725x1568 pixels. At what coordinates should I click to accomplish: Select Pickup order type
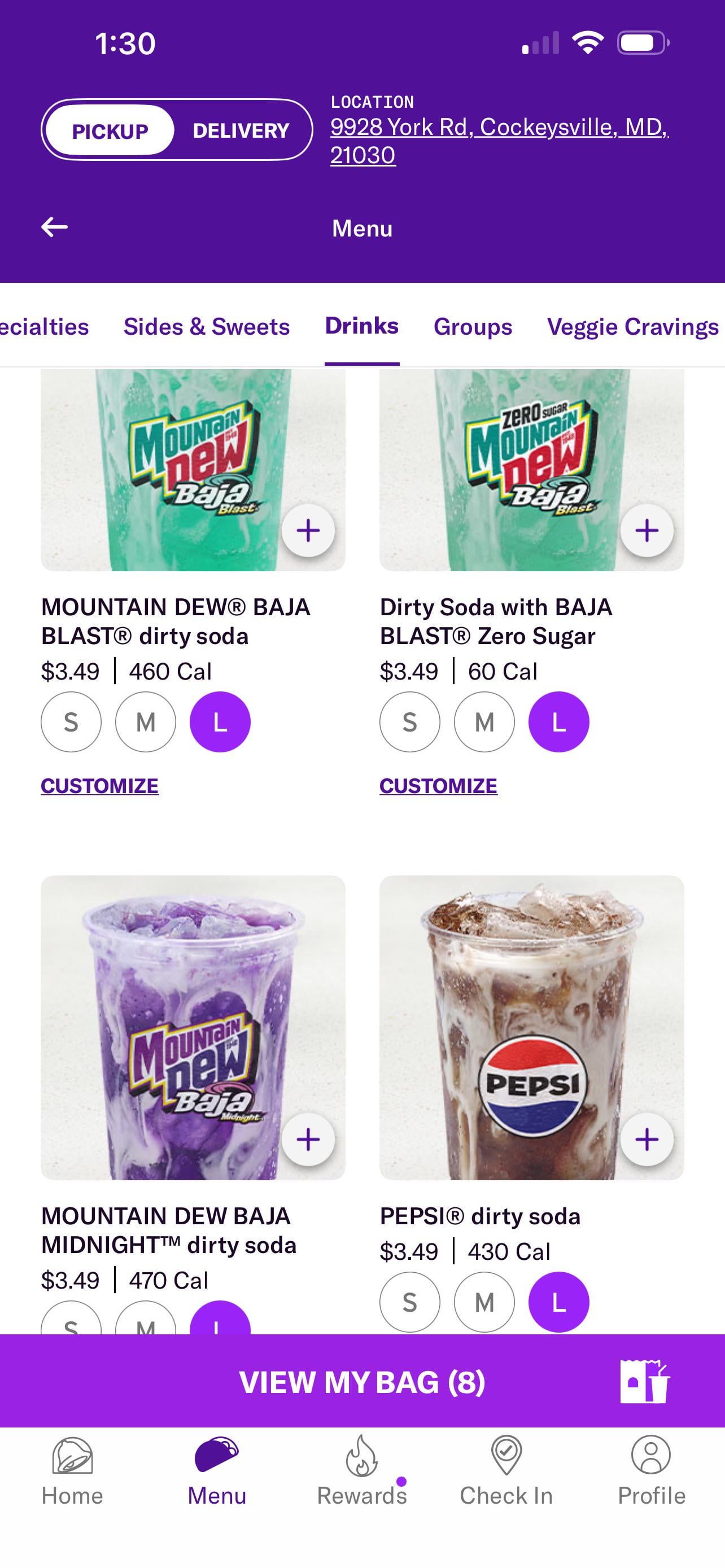pos(110,130)
